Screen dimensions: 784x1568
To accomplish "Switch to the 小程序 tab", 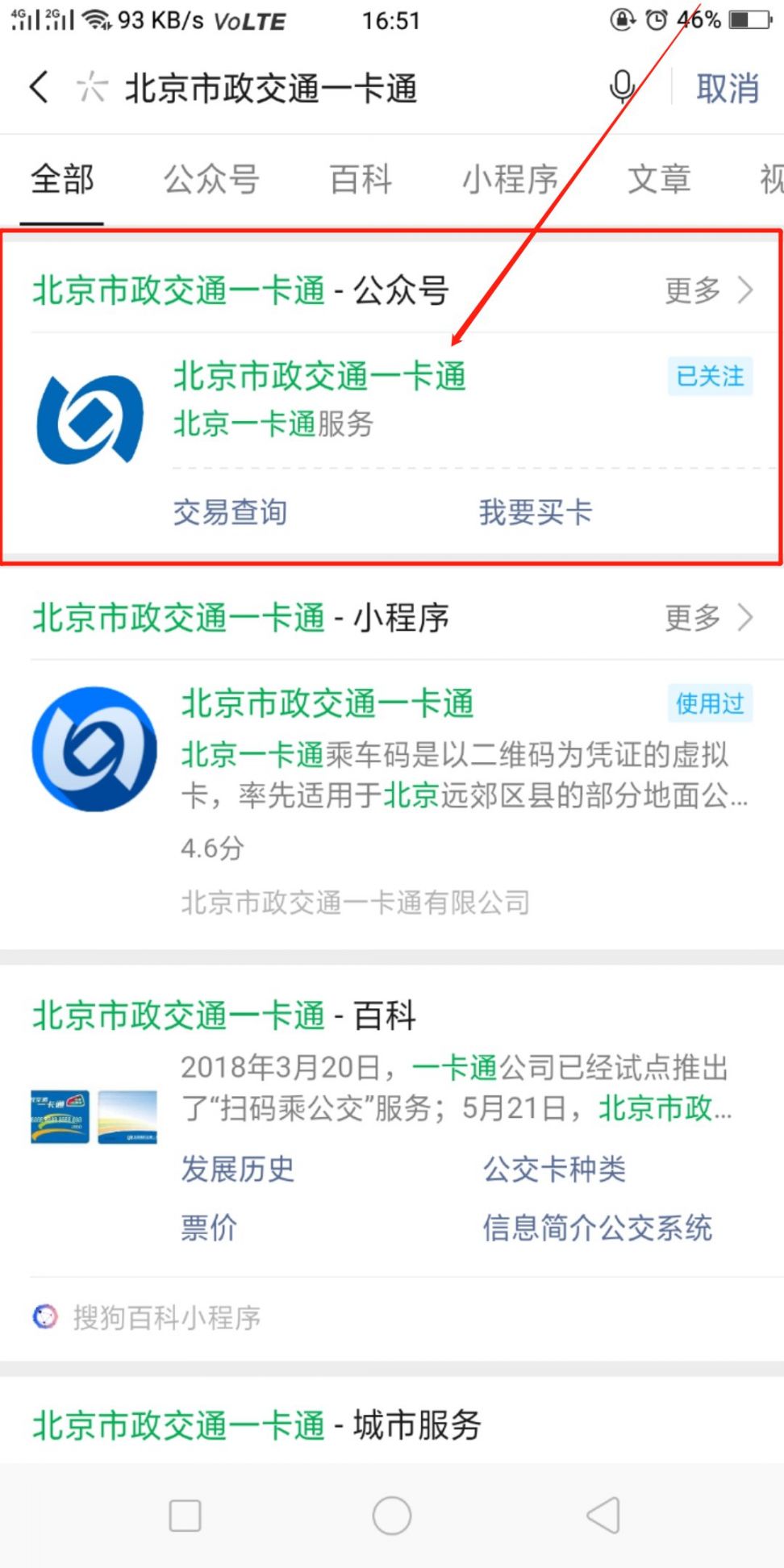I will pyautogui.click(x=510, y=179).
